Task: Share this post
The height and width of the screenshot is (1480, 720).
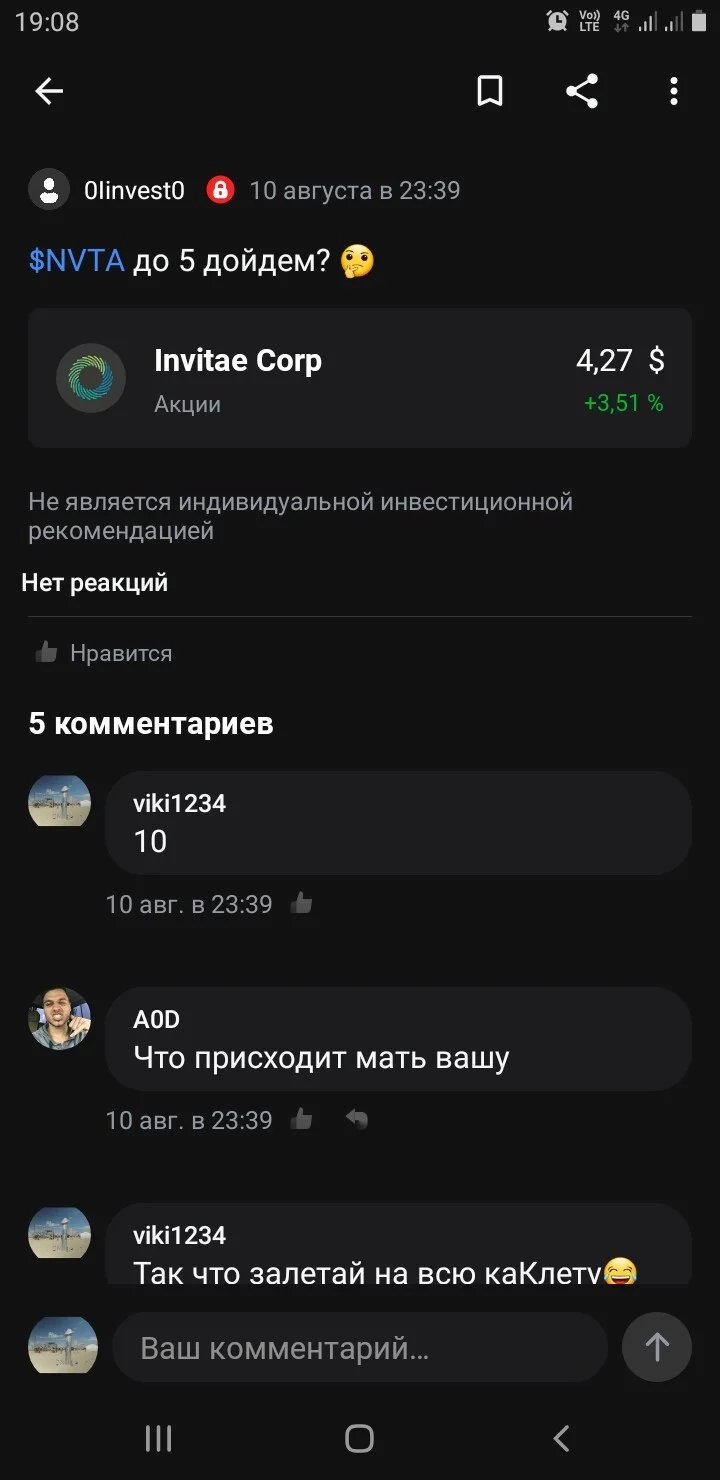Action: (x=582, y=92)
